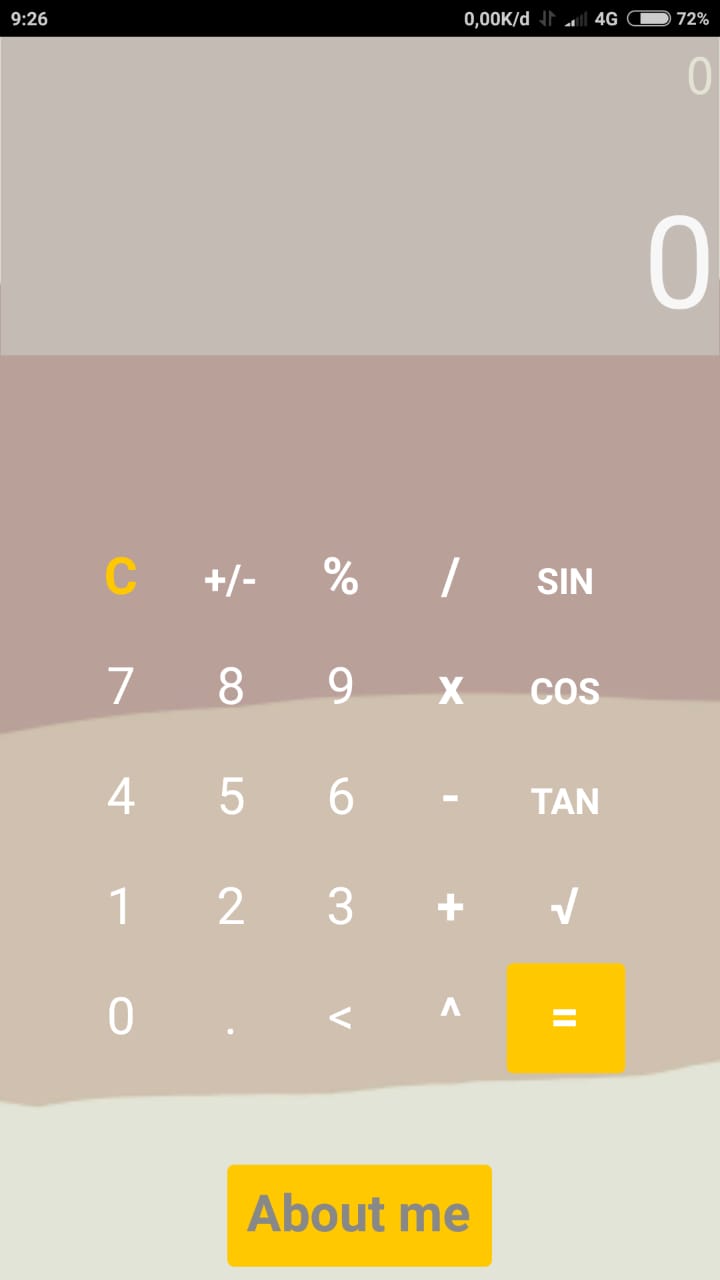The image size is (720, 1280).
Task: Calculate cosine with the COS key
Action: [565, 691]
